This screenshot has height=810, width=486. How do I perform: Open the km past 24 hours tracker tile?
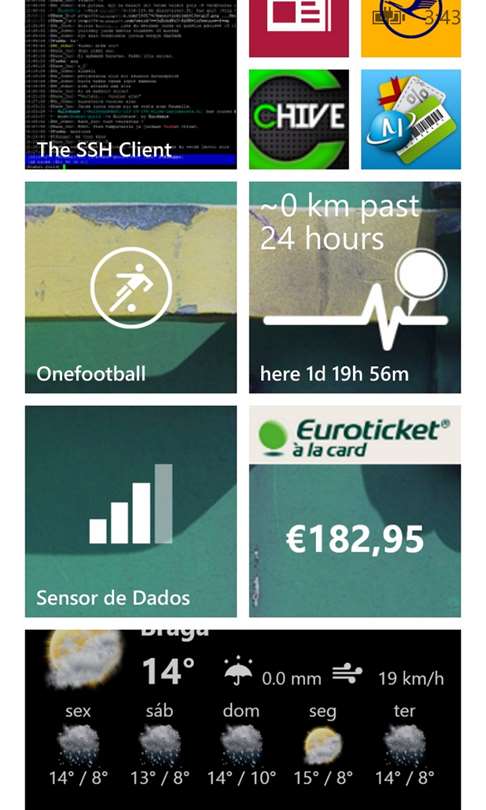coord(355,287)
